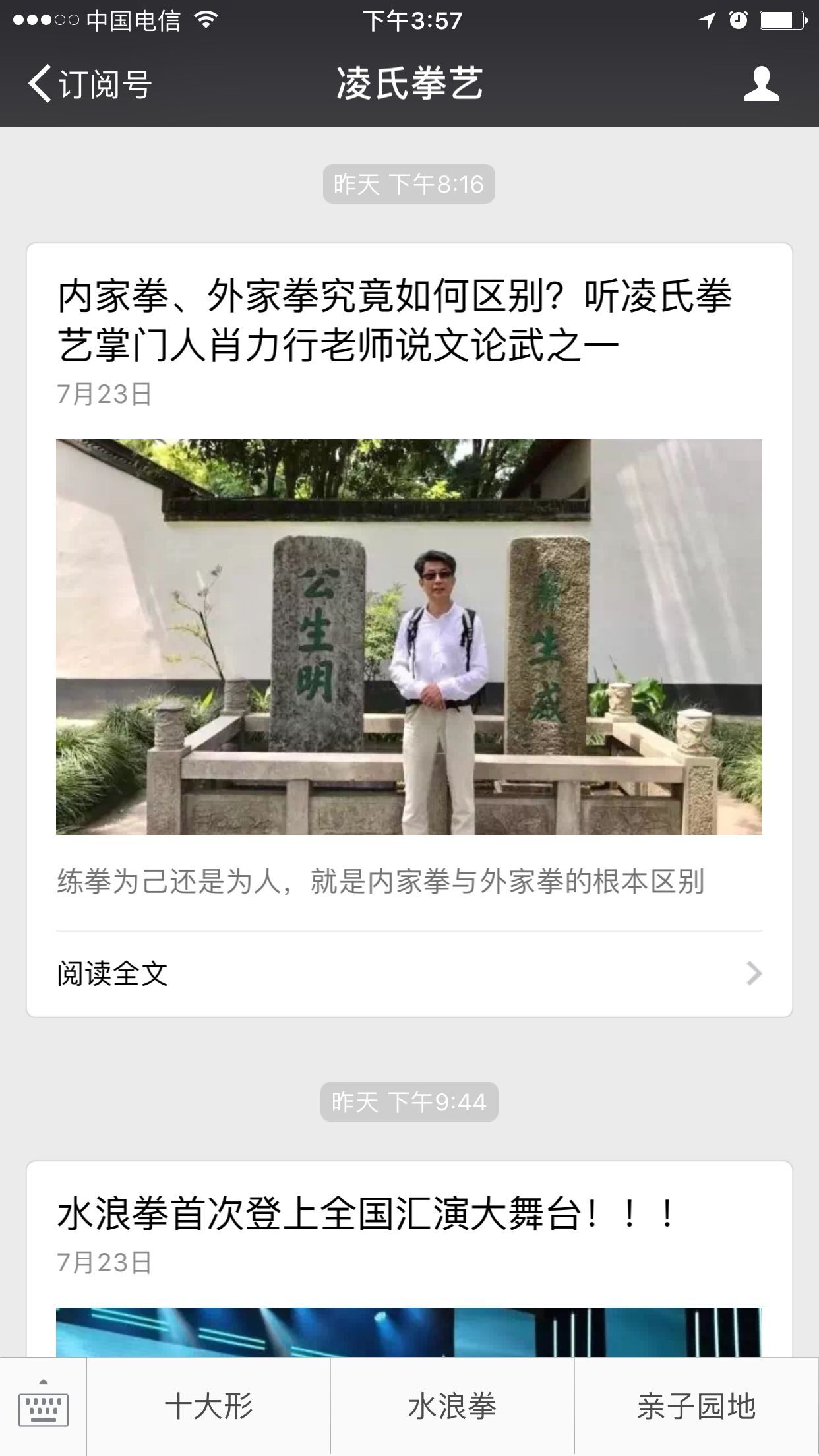Switch to keyboard input mode
This screenshot has width=819, height=1456.
[44, 1407]
